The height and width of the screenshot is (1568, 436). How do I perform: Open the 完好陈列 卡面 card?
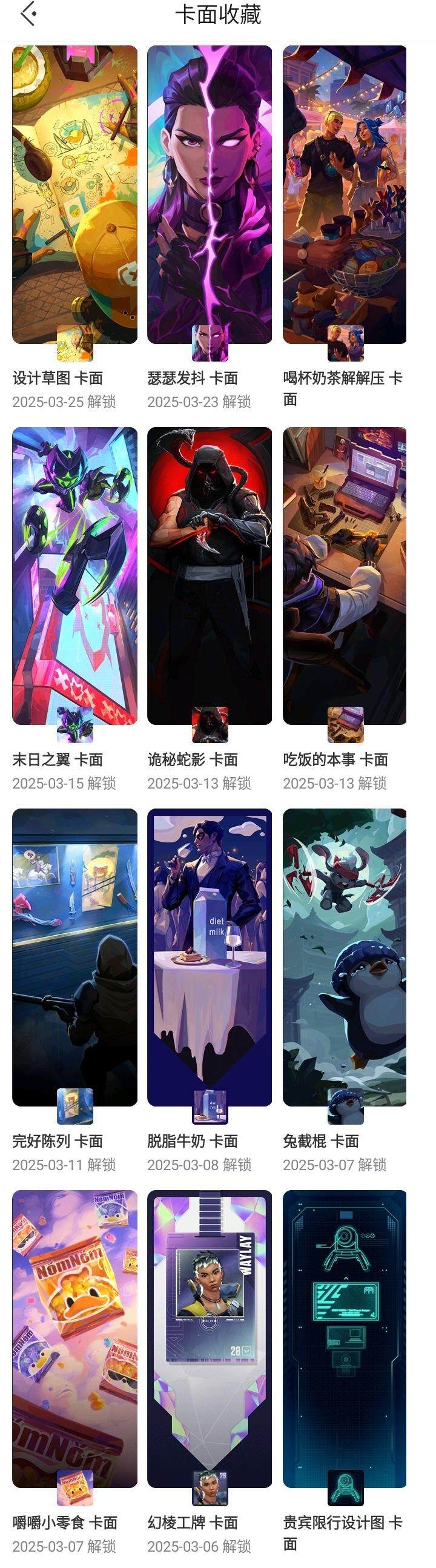tap(75, 957)
